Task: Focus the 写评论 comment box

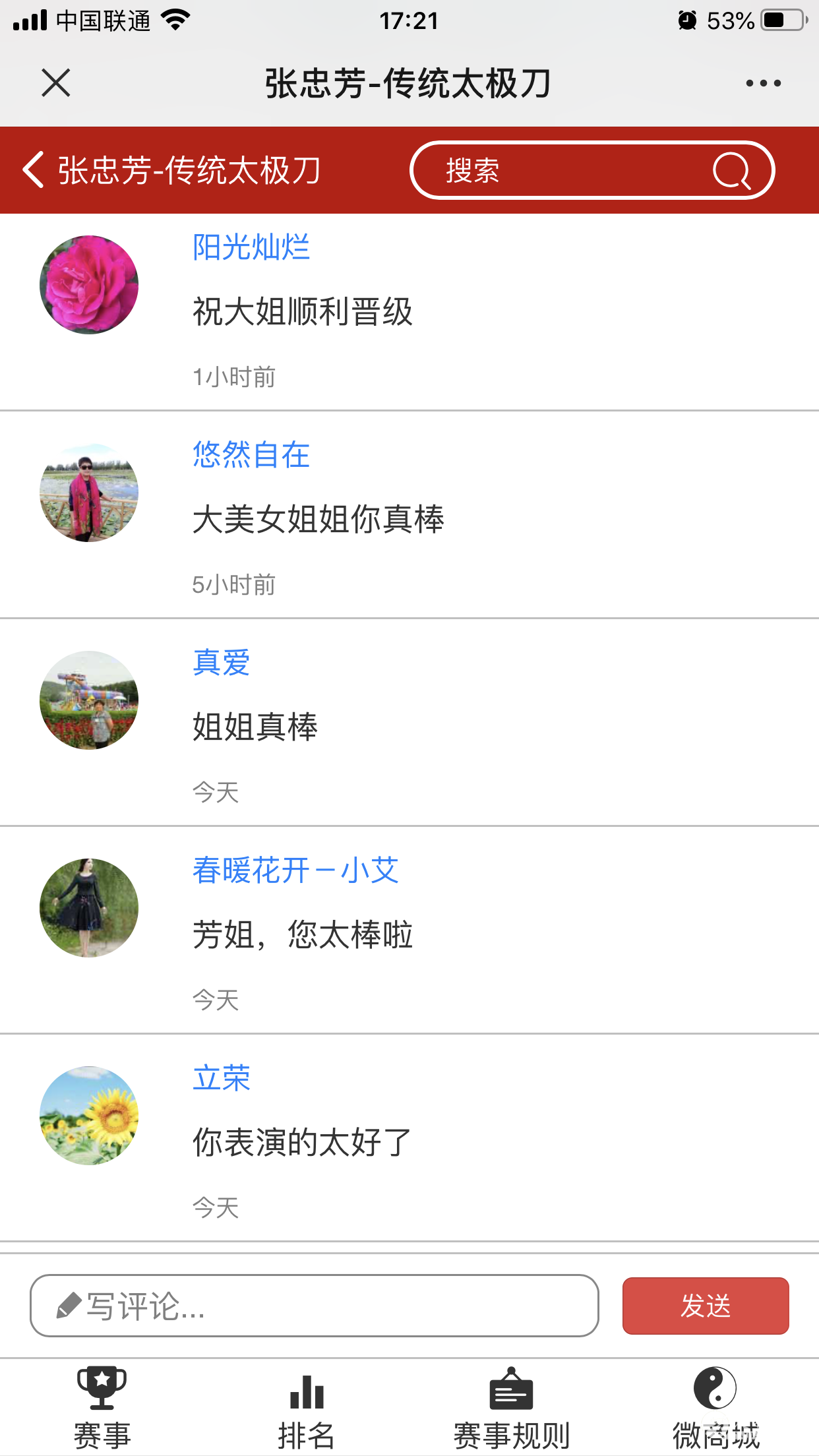Action: [x=314, y=1306]
